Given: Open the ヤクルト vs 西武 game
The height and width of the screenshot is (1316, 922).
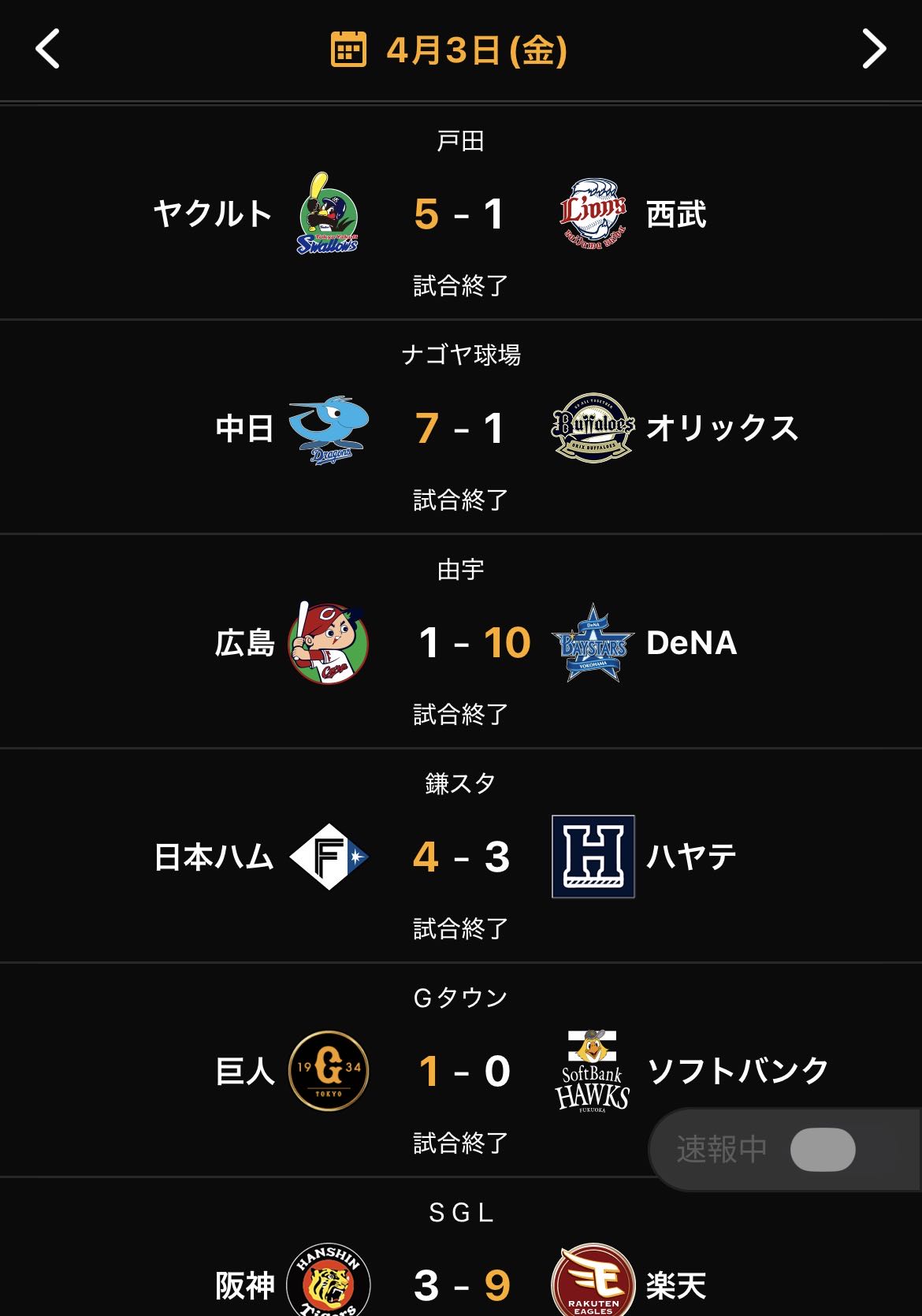Looking at the screenshot, I should tap(461, 214).
